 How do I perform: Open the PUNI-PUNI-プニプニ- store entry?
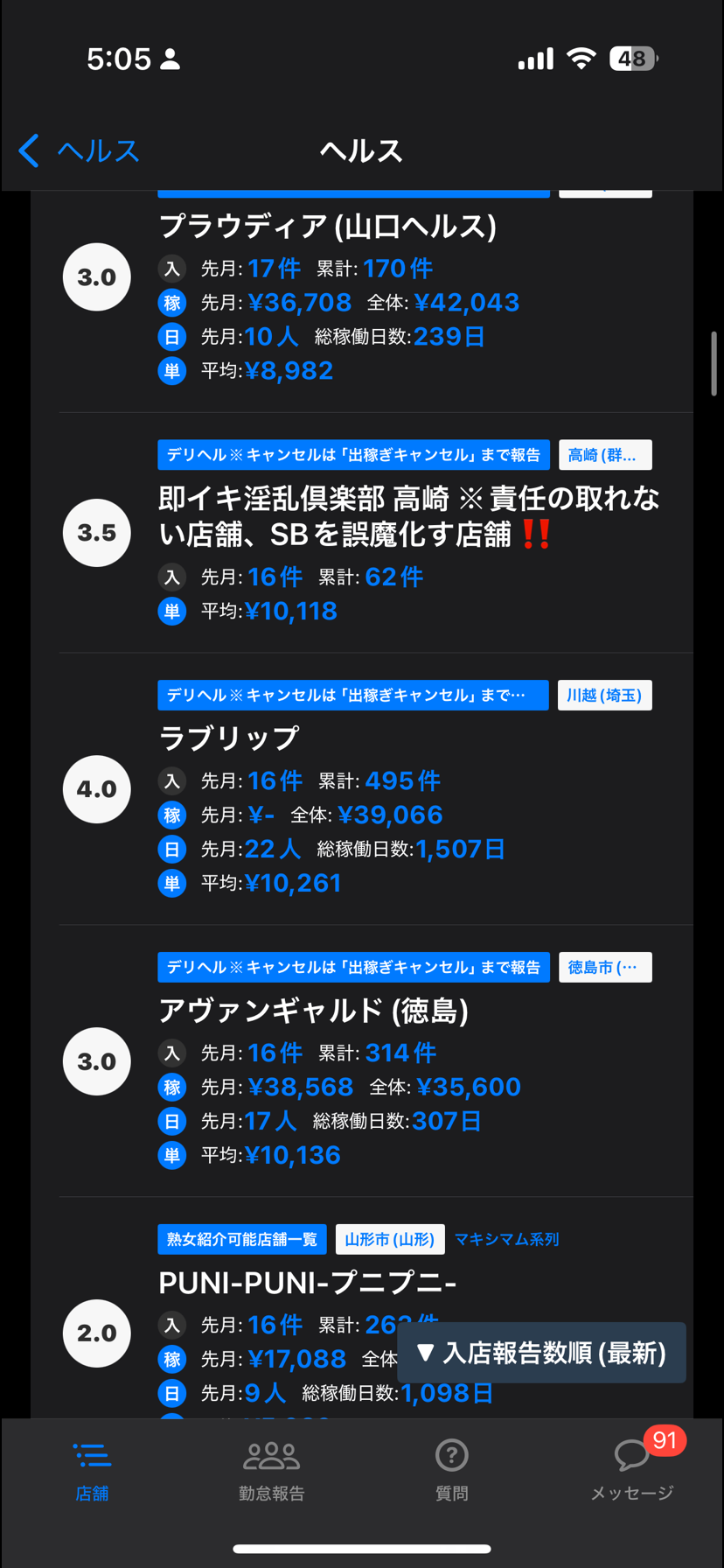tap(307, 1283)
